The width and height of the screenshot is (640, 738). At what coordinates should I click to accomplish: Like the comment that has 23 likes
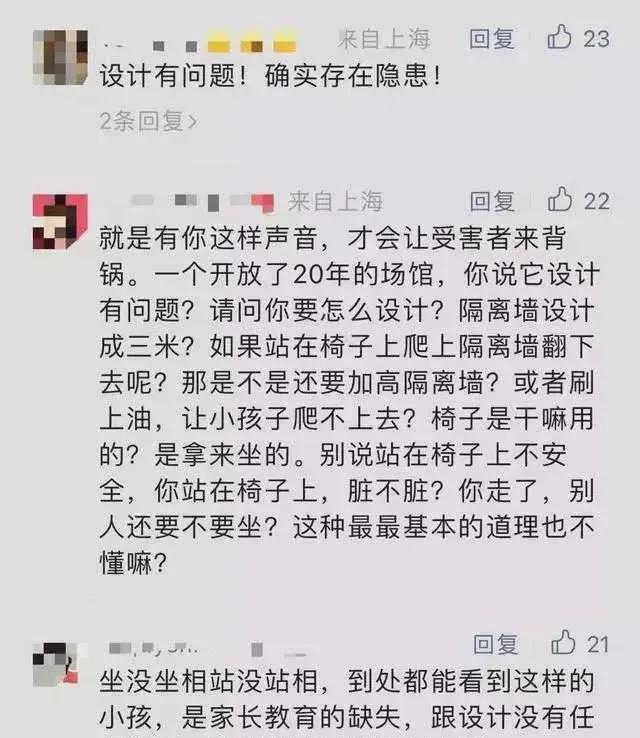click(x=560, y=38)
